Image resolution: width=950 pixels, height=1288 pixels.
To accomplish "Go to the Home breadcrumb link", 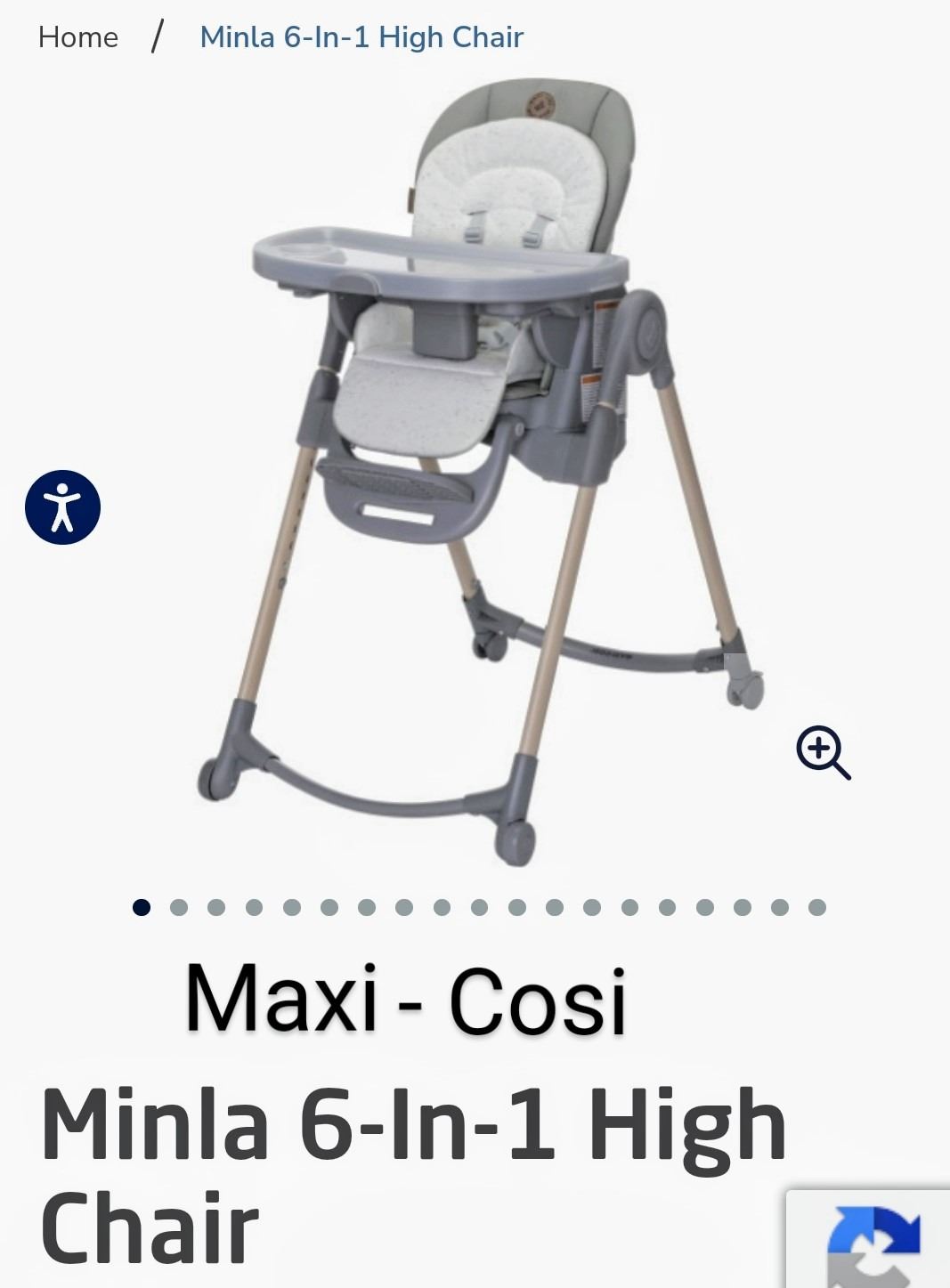I will click(78, 37).
